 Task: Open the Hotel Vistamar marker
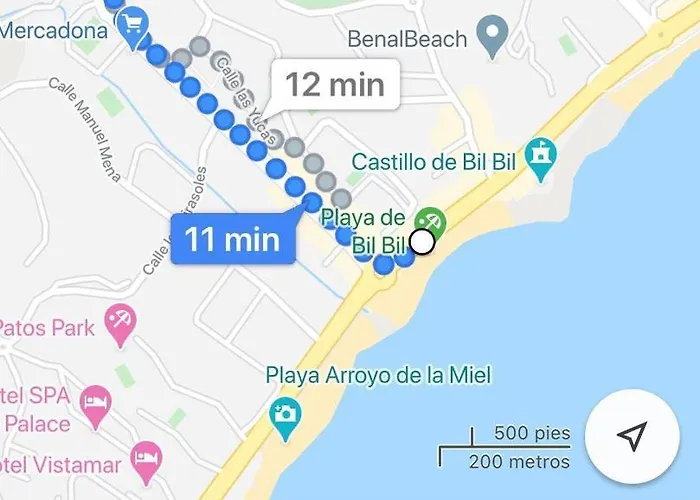click(x=147, y=462)
